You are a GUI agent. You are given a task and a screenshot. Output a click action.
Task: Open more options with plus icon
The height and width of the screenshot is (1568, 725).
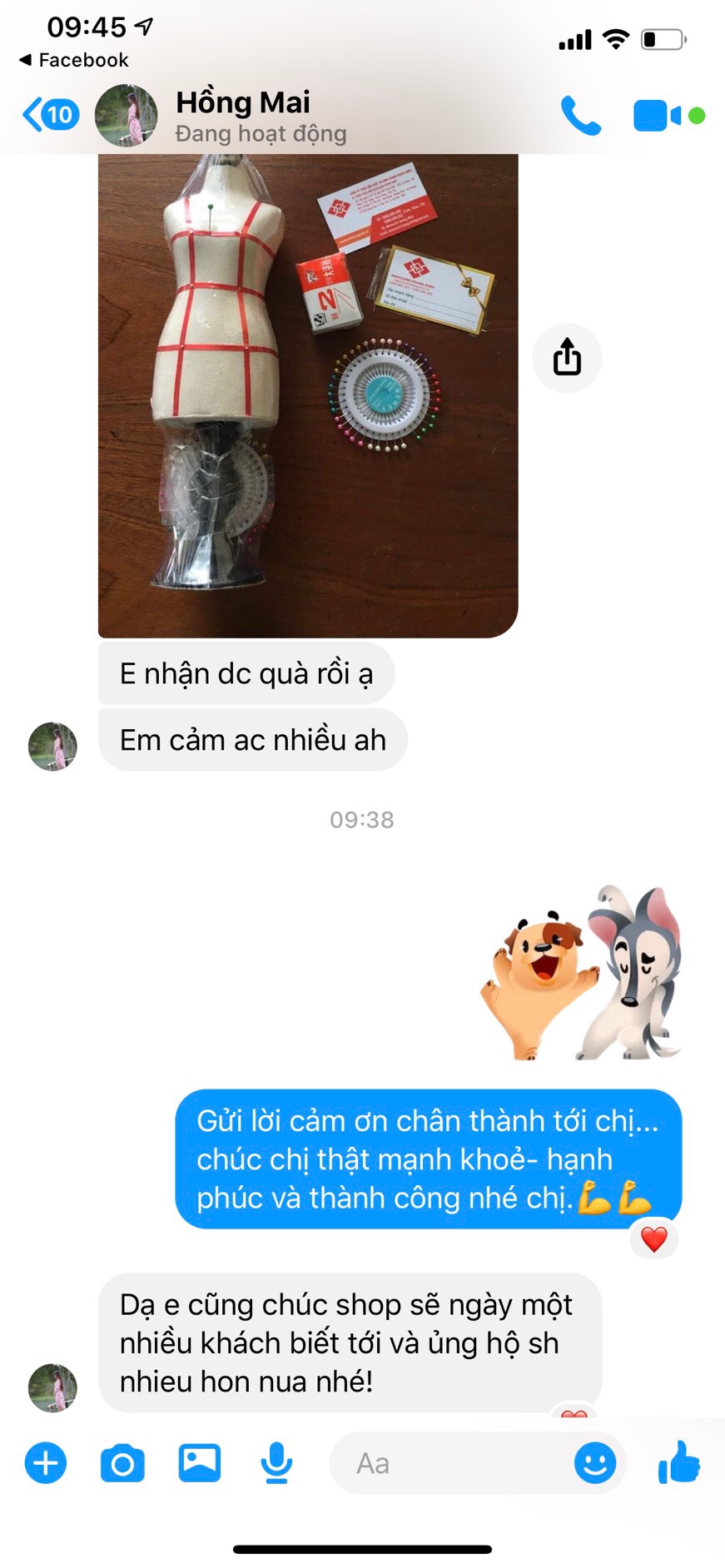pos(46,1462)
